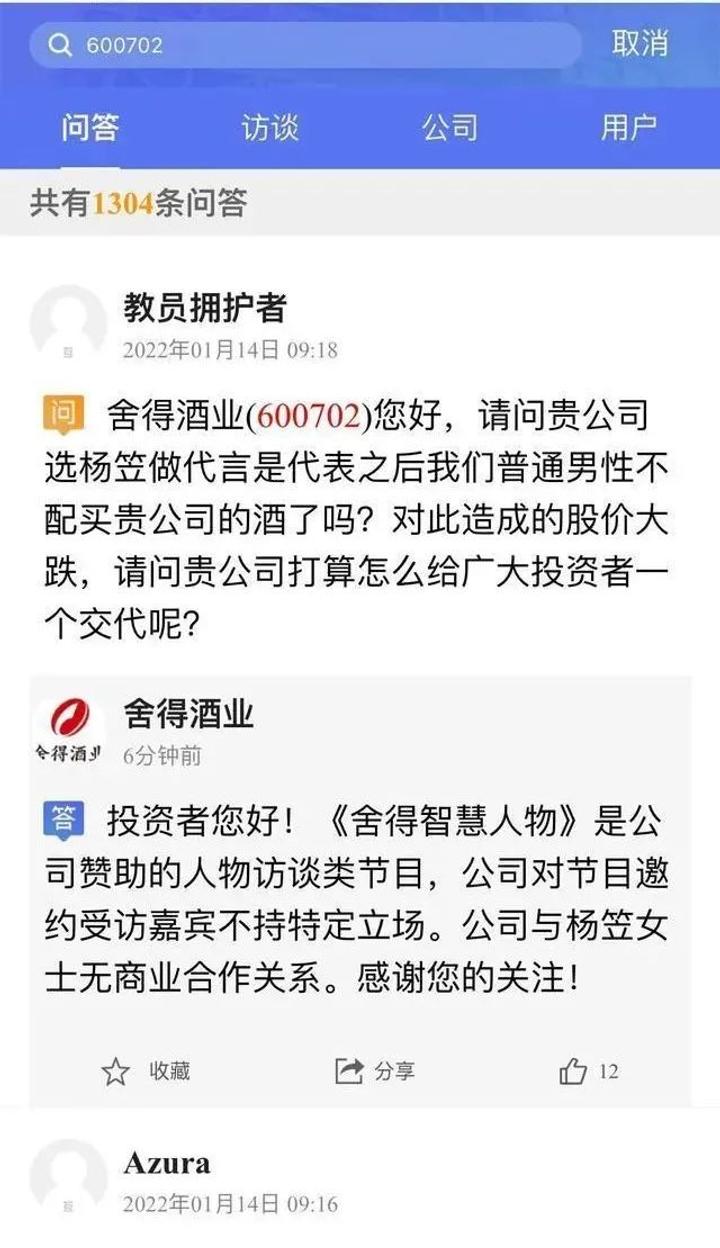This screenshot has width=720, height=1248.
Task: Tap the search field containing 600702
Action: (300, 45)
